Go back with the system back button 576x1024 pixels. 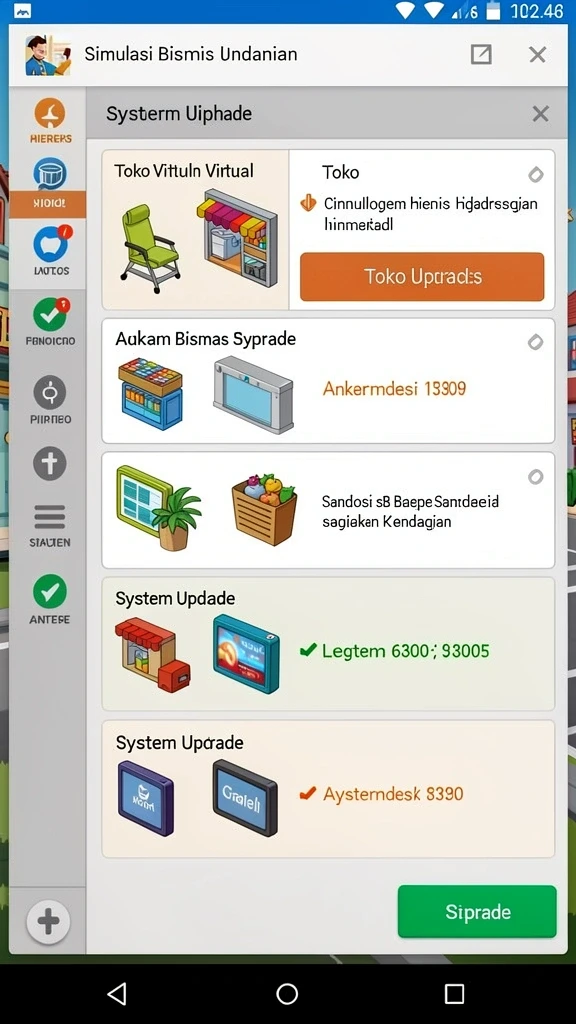coord(117,993)
